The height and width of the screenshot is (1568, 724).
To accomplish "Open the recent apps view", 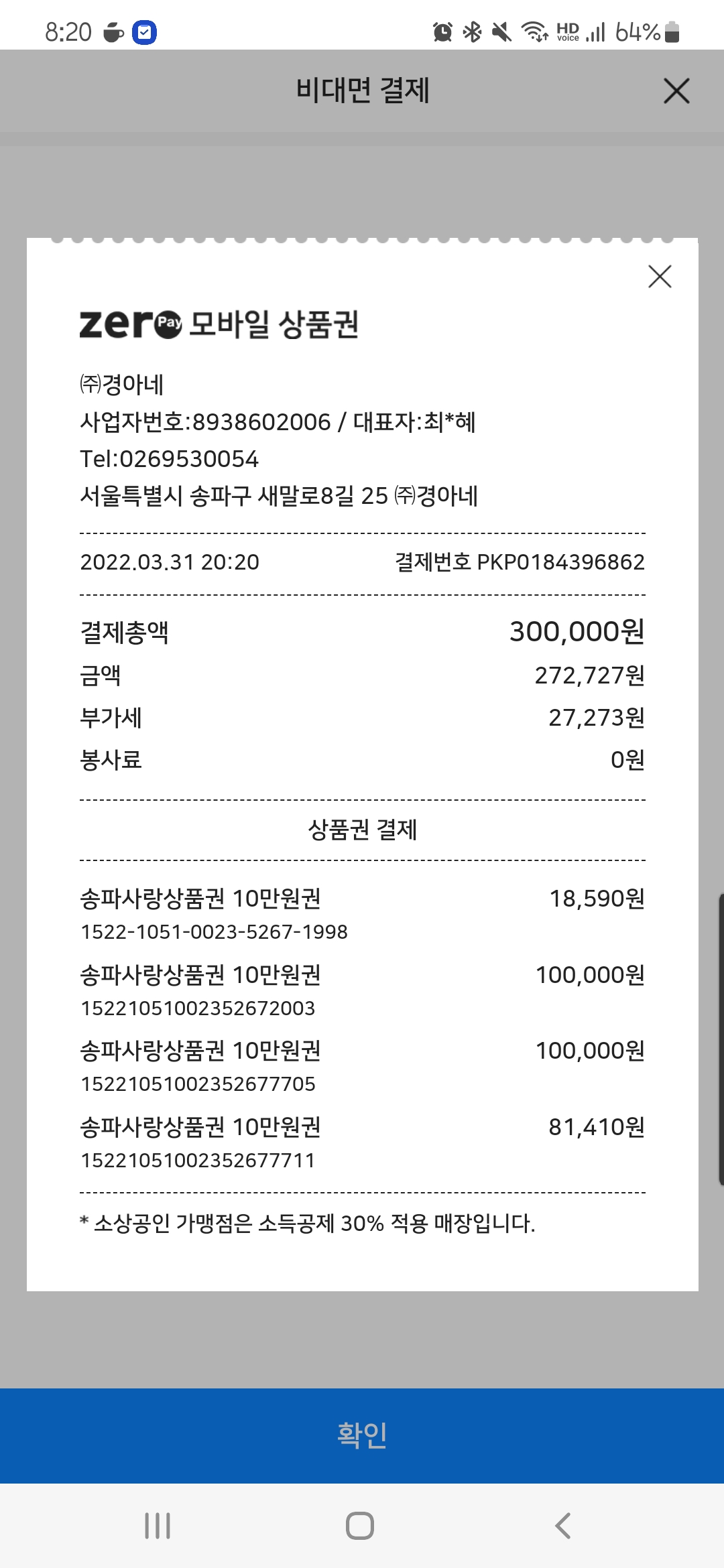I will (x=158, y=1526).
